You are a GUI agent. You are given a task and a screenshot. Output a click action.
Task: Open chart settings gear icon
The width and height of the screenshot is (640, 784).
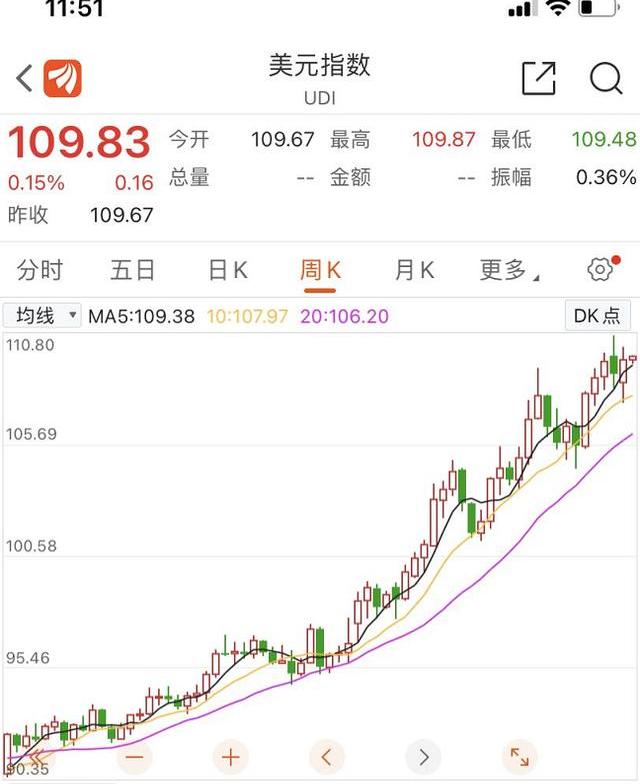(600, 270)
